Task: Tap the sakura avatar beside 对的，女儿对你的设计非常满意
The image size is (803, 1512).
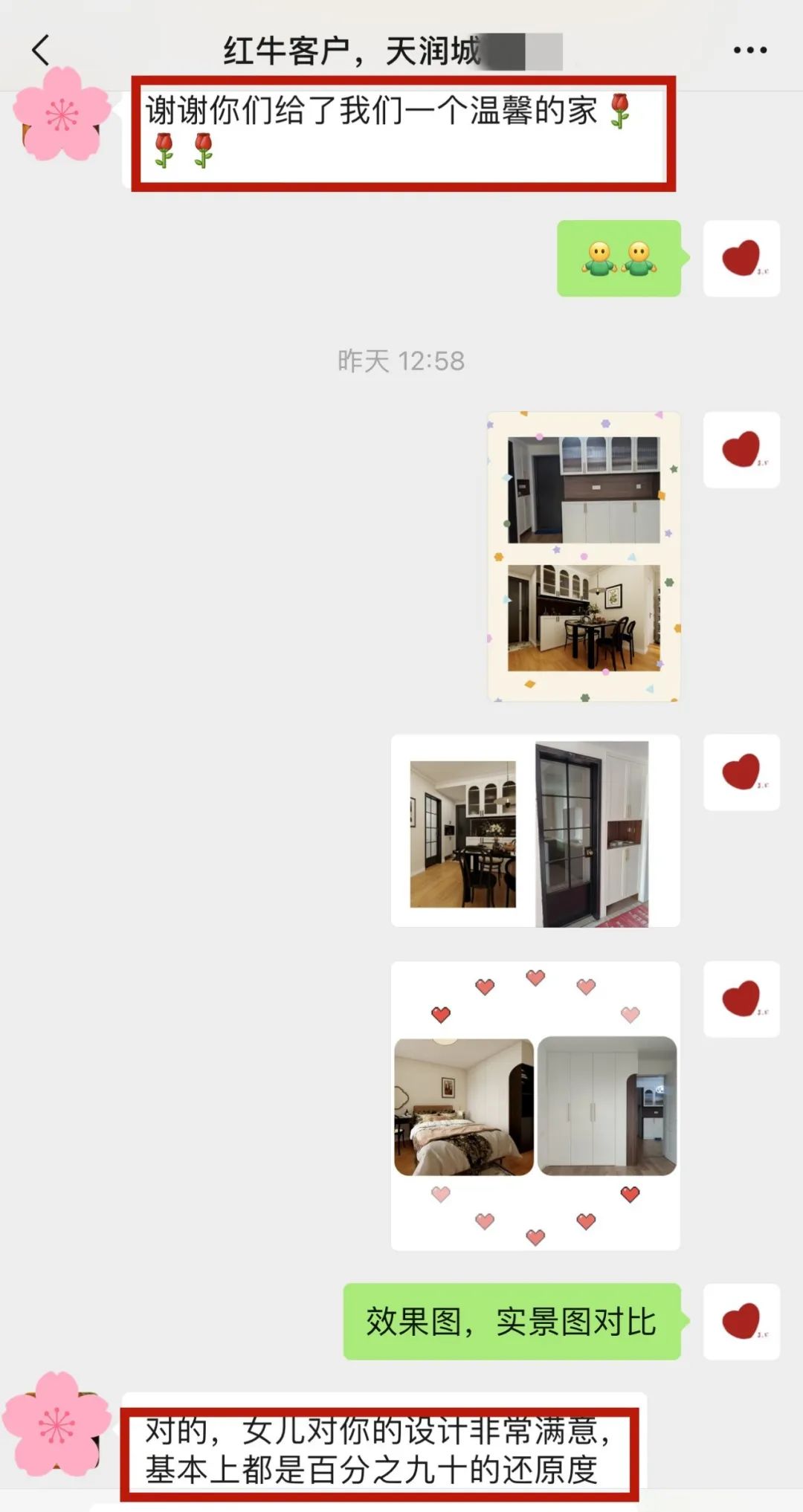Action: [57, 1423]
